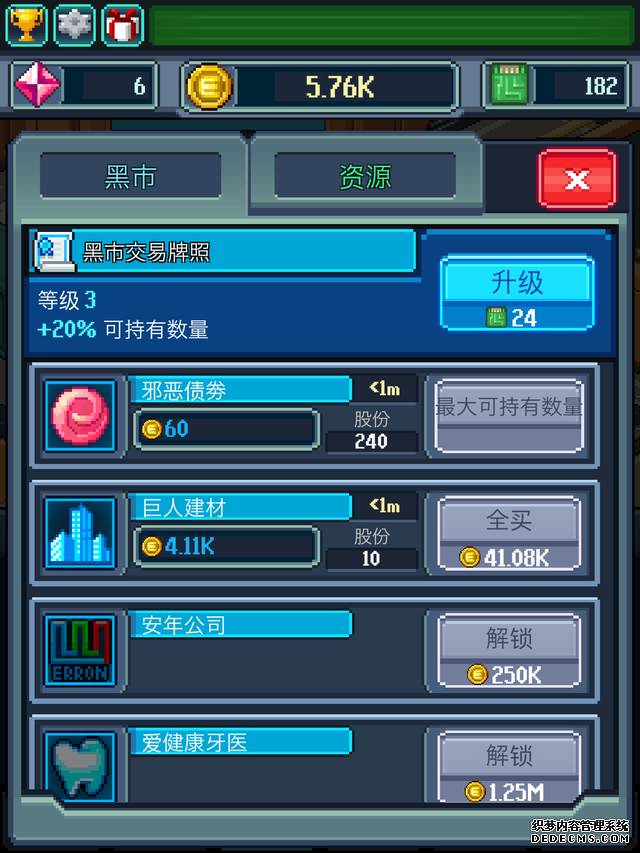
Task: Open the trophy achievements icon
Action: click(x=26, y=25)
